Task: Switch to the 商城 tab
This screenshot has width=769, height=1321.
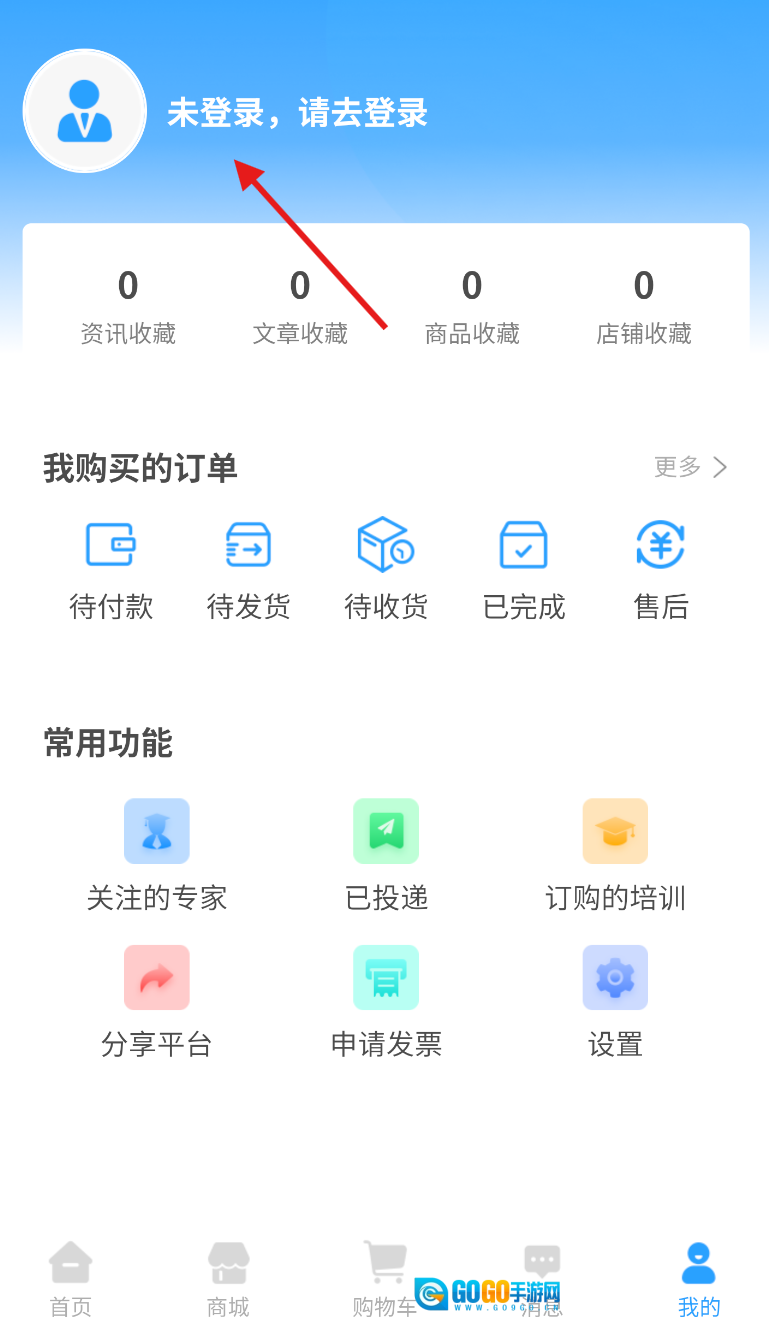Action: pos(228,1279)
